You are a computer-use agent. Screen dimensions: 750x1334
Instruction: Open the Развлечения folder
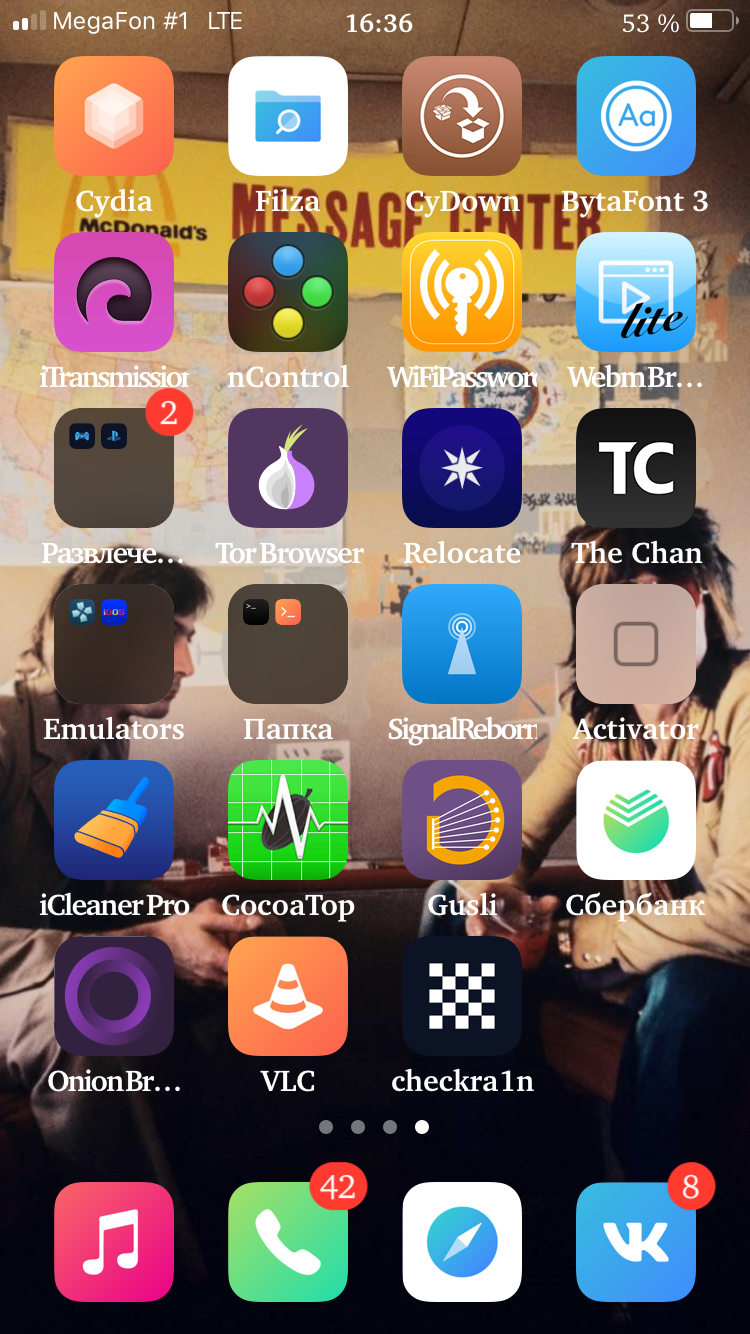click(x=114, y=468)
